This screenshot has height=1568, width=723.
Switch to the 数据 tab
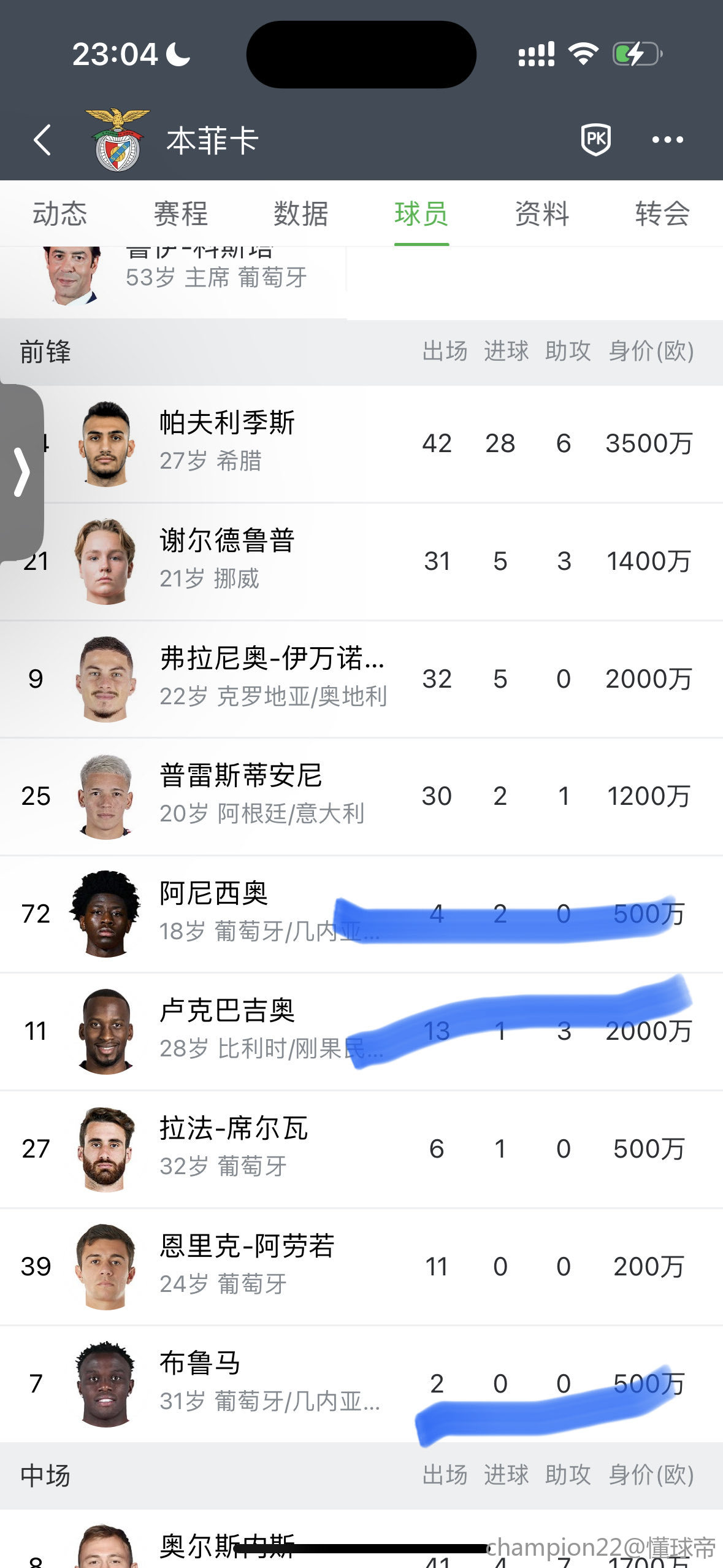point(300,214)
